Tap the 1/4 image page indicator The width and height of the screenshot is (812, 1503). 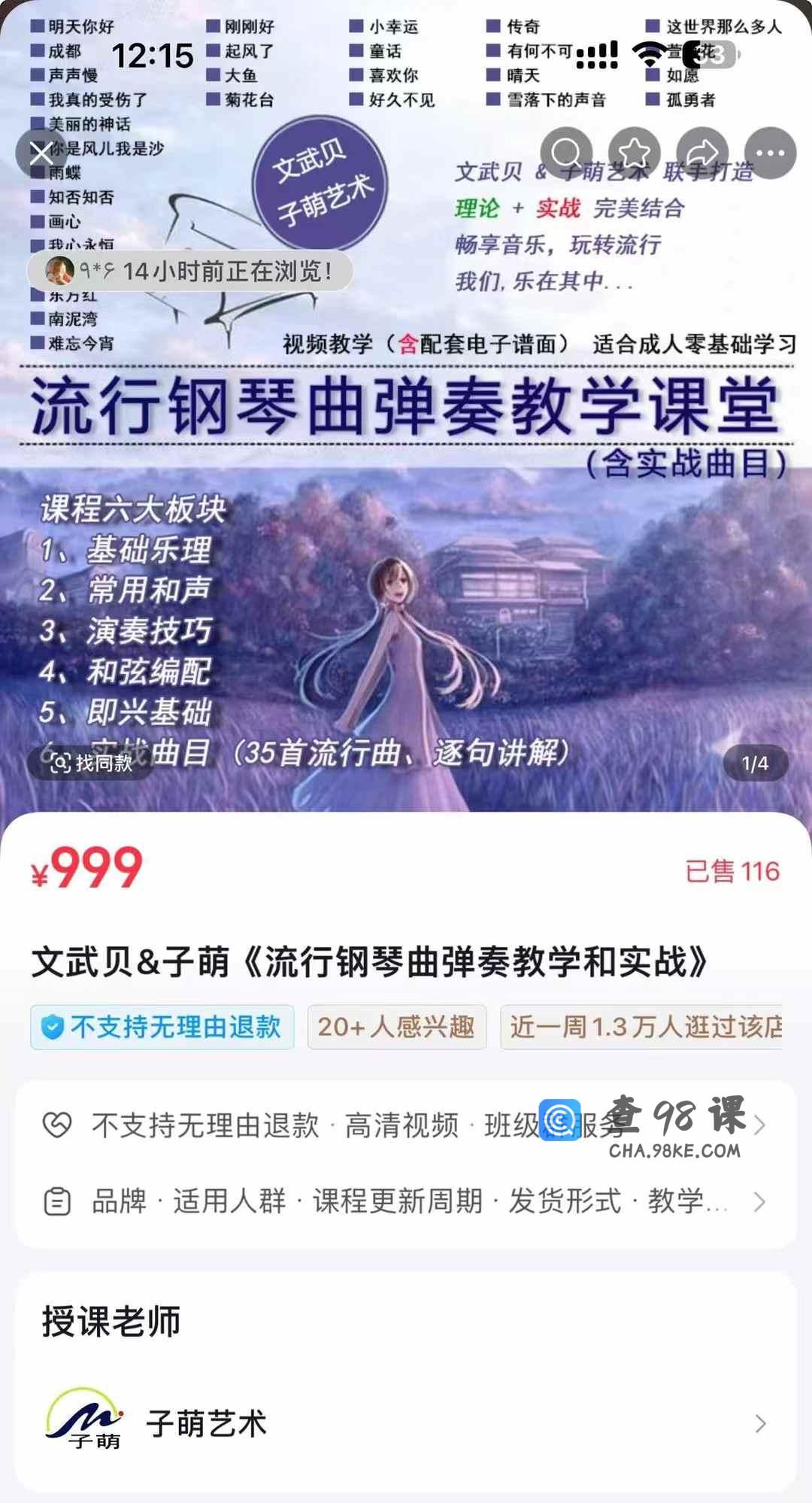(755, 764)
